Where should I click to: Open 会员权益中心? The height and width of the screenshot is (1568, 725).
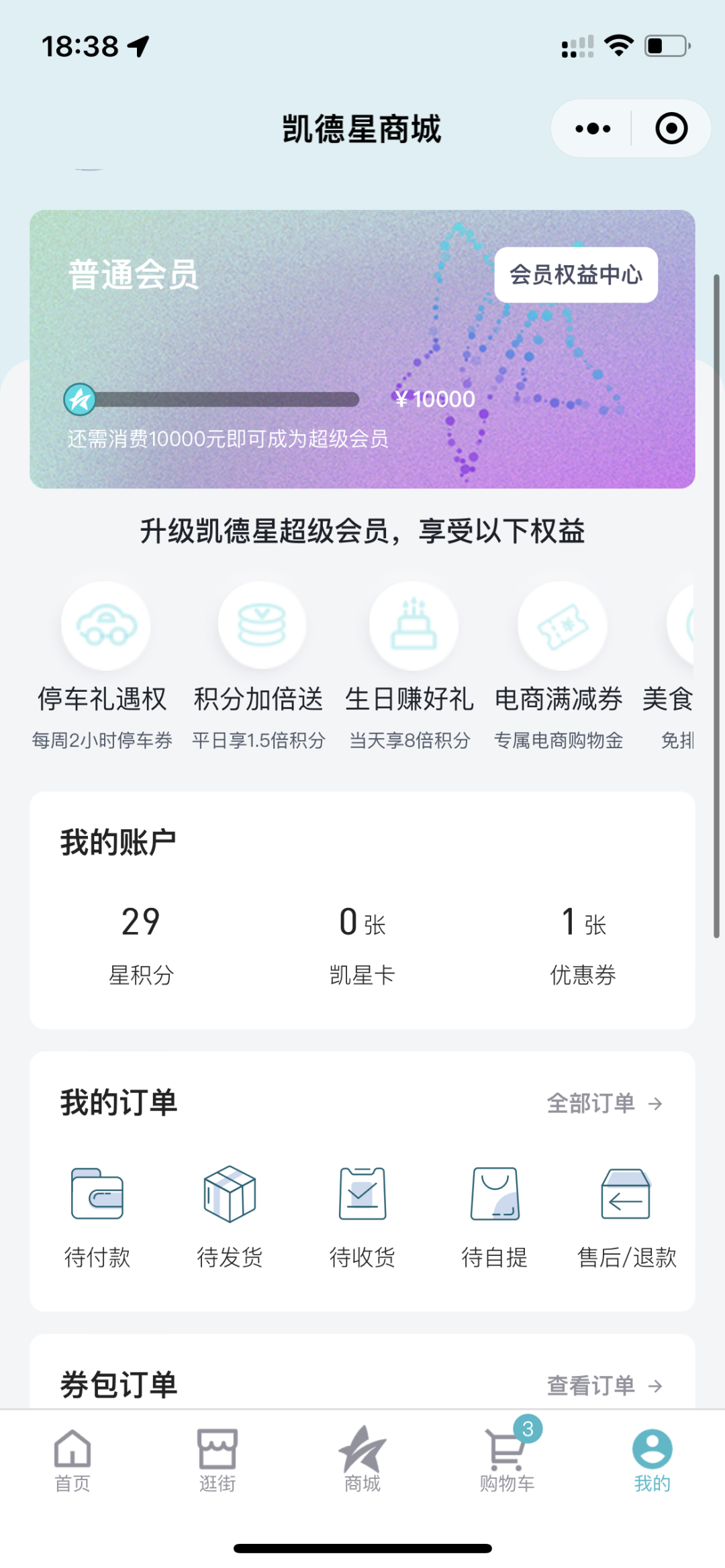pos(576,275)
